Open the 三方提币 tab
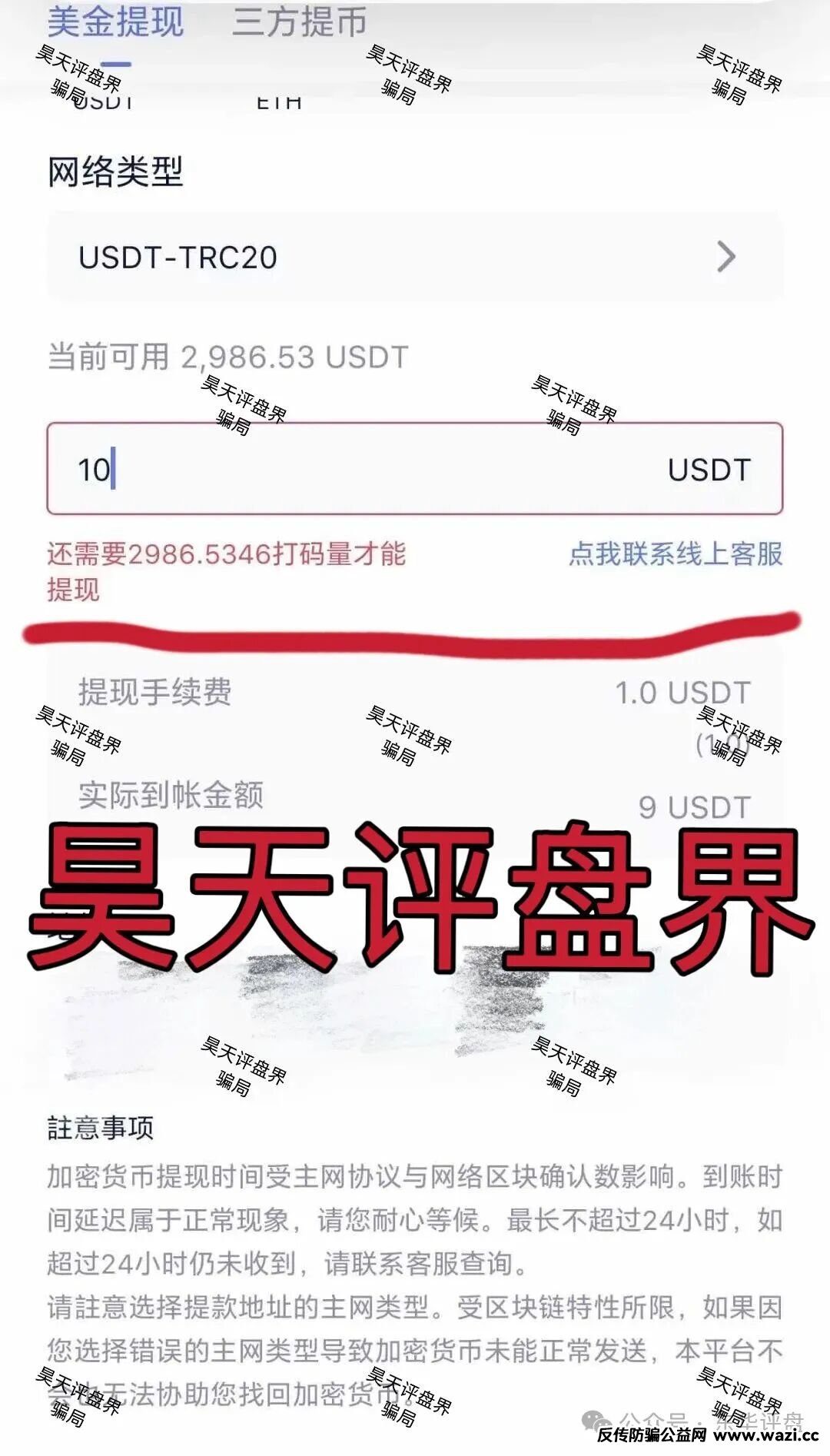The width and height of the screenshot is (830, 1456). (x=296, y=22)
